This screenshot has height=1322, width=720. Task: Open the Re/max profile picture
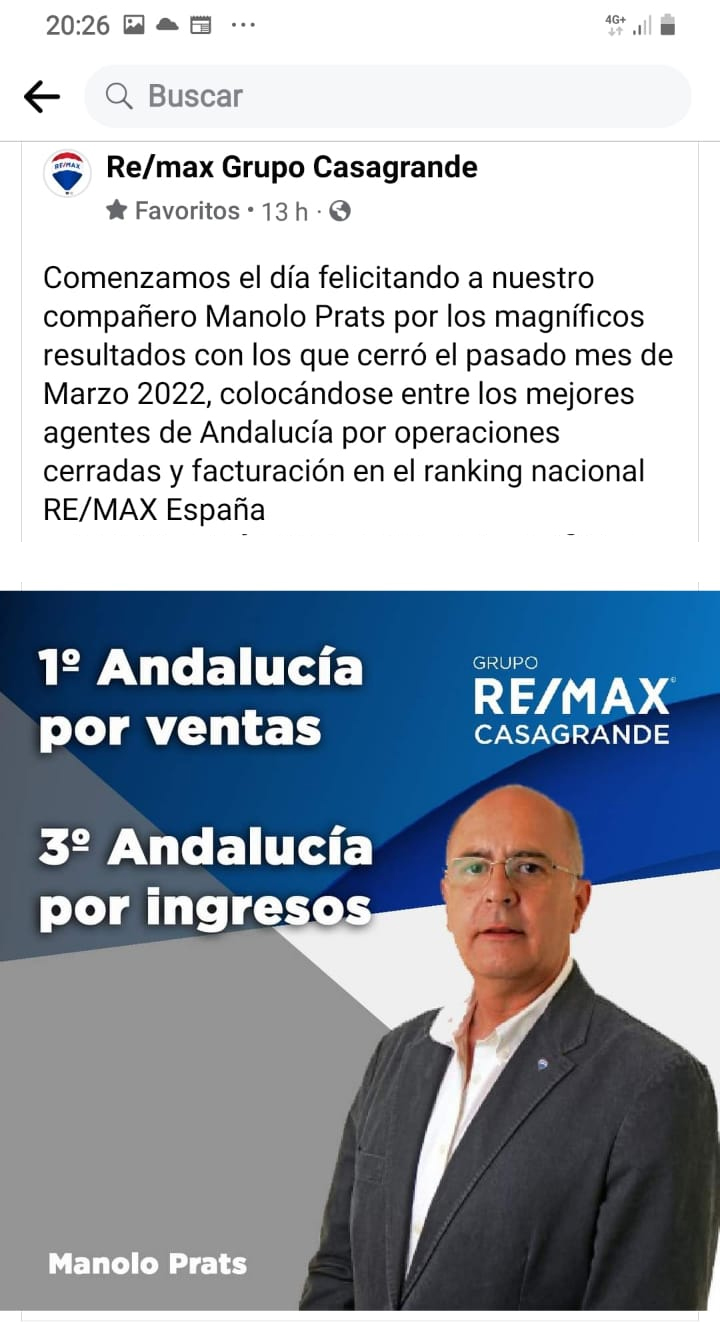(68, 174)
